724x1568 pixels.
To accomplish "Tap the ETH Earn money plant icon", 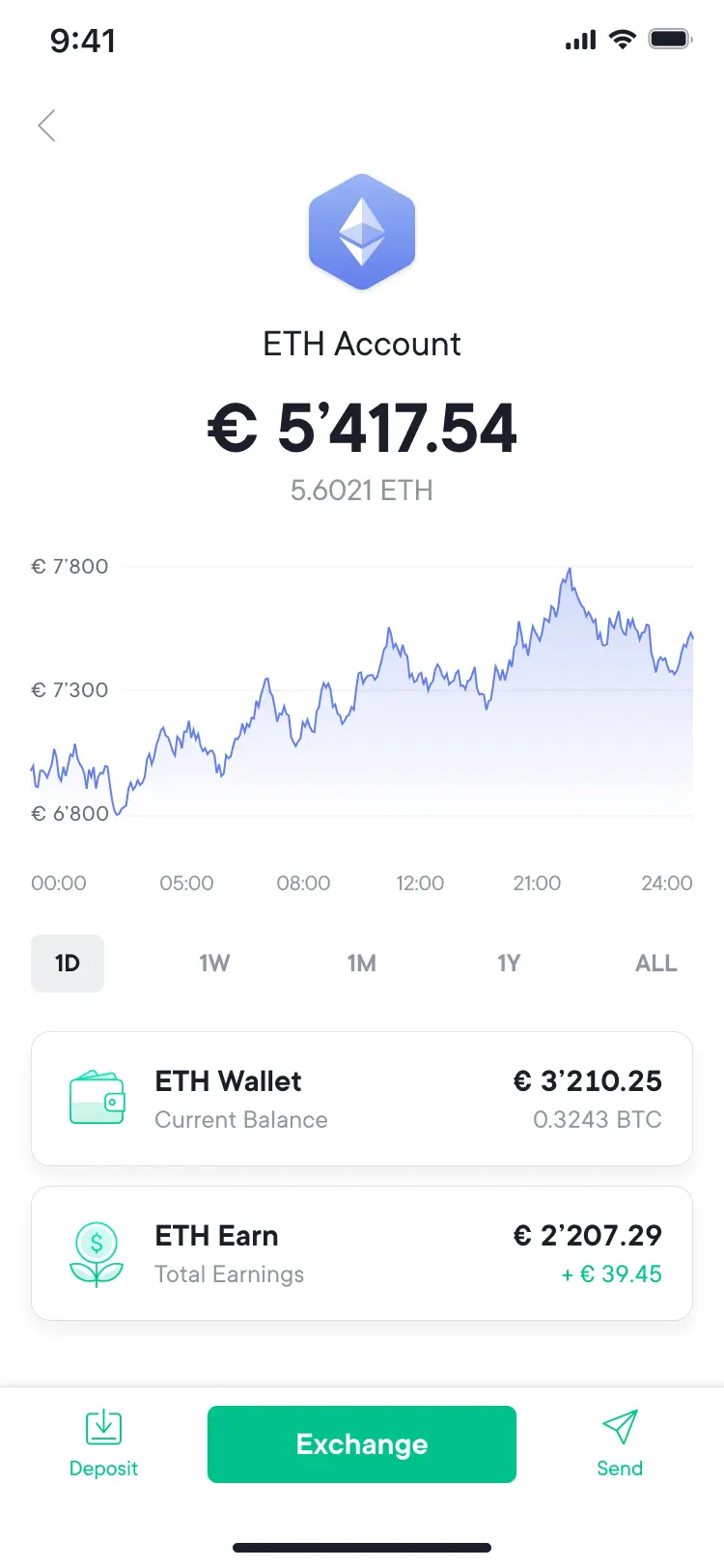I will 97,1253.
